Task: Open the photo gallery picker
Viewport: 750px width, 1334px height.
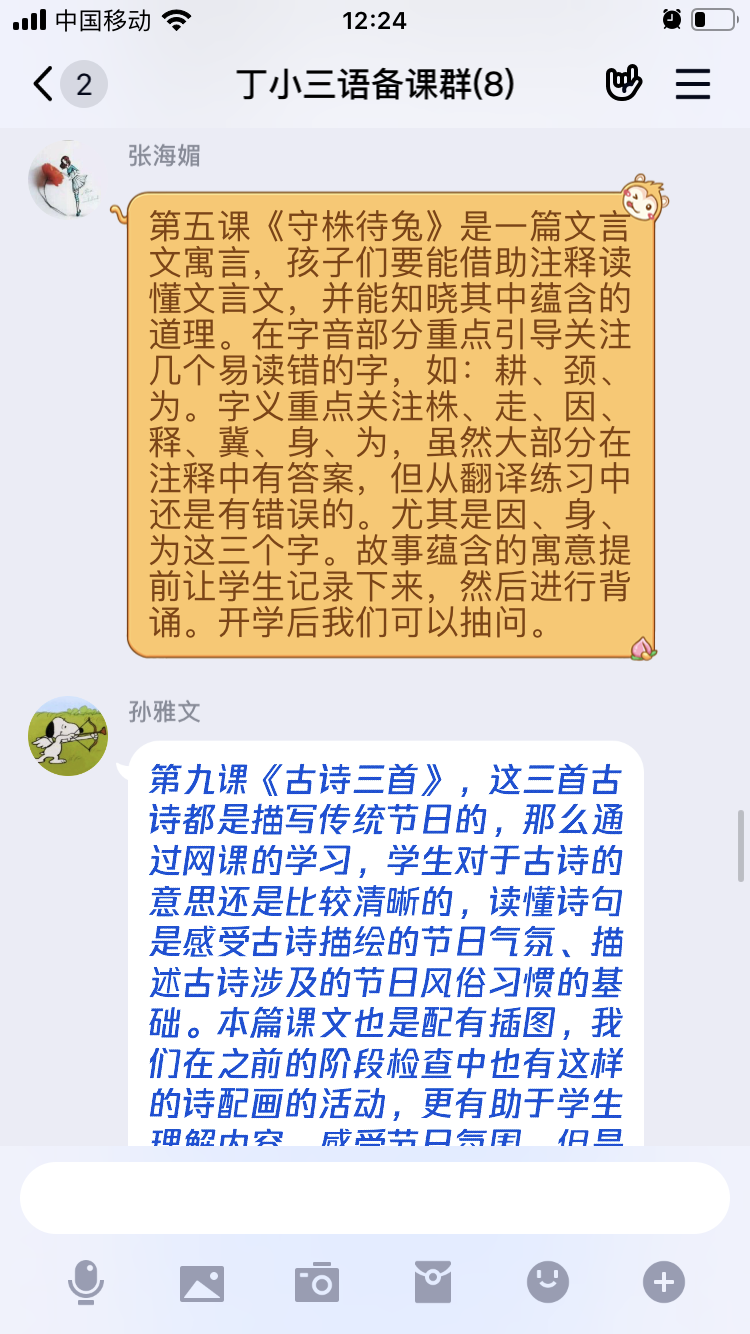Action: [202, 1282]
